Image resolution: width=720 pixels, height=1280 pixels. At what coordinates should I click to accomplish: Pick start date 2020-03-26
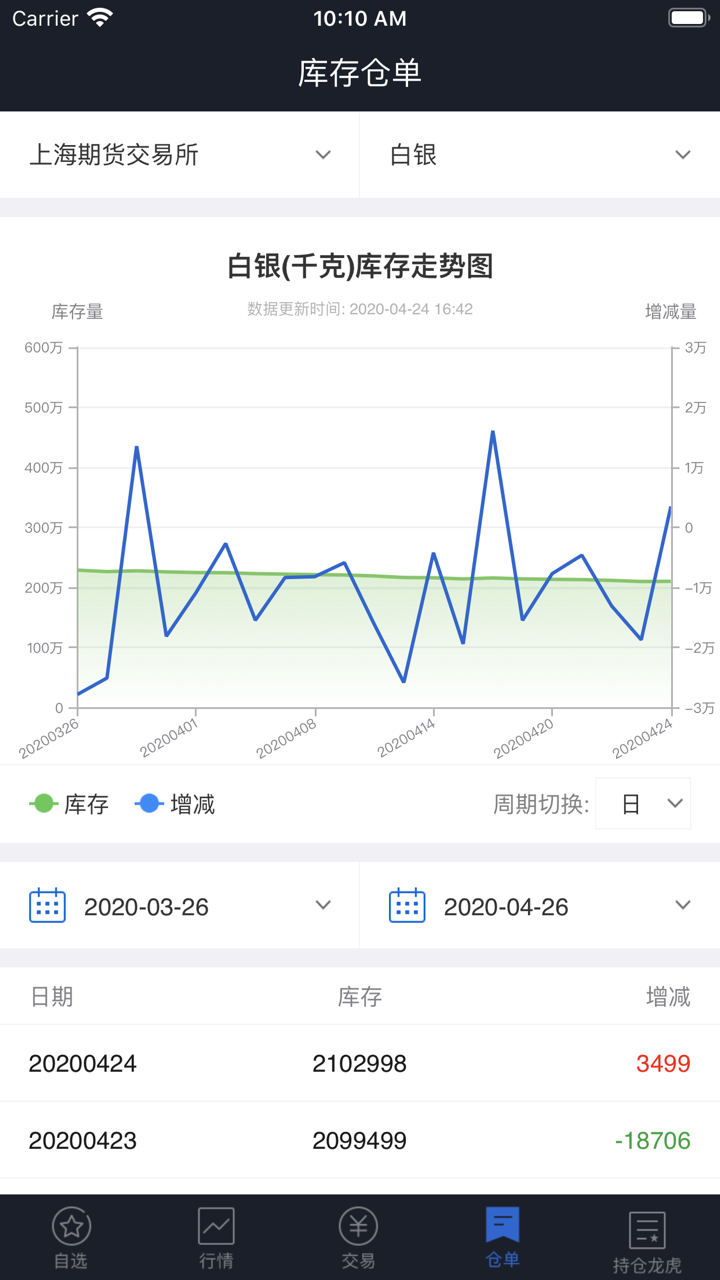[x=180, y=906]
